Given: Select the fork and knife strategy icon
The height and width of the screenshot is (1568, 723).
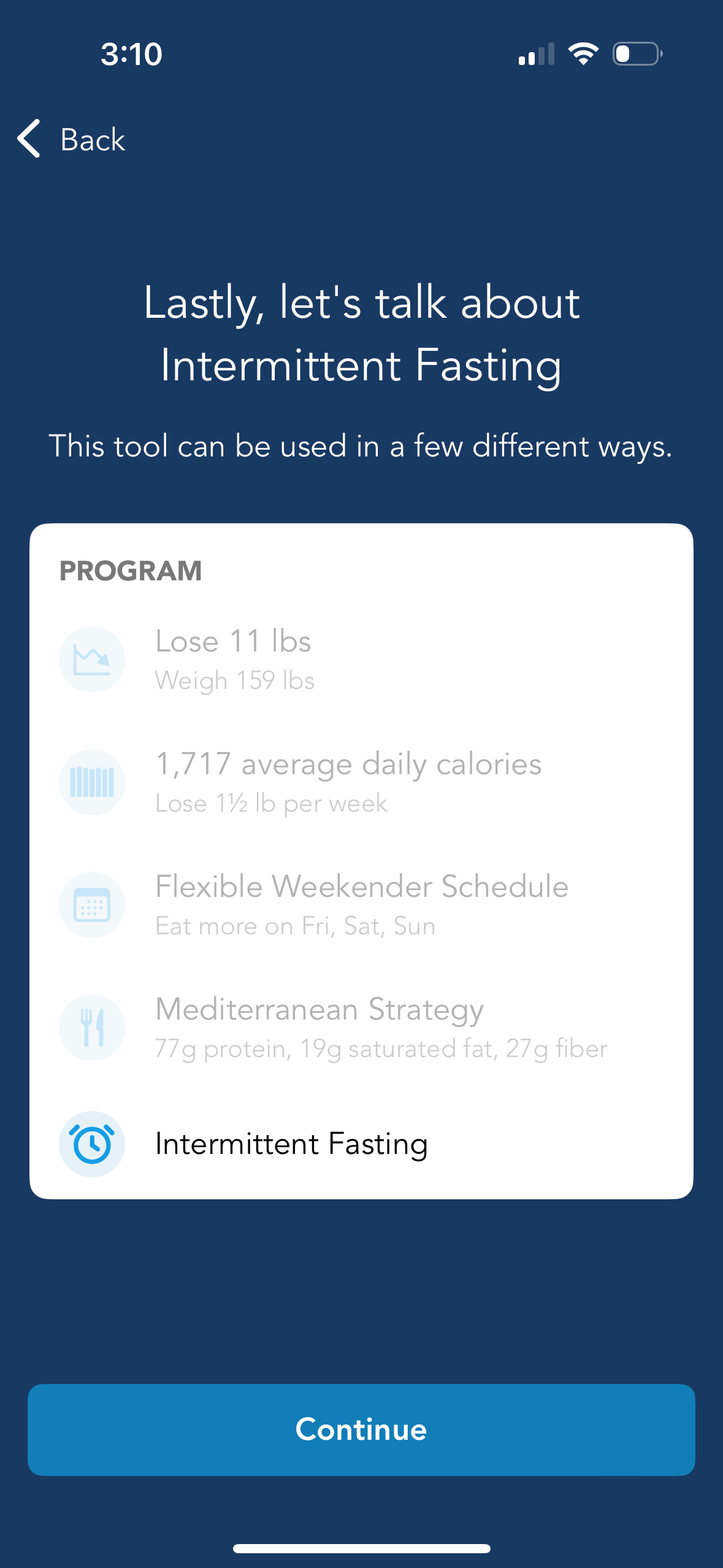Looking at the screenshot, I should (92, 1026).
